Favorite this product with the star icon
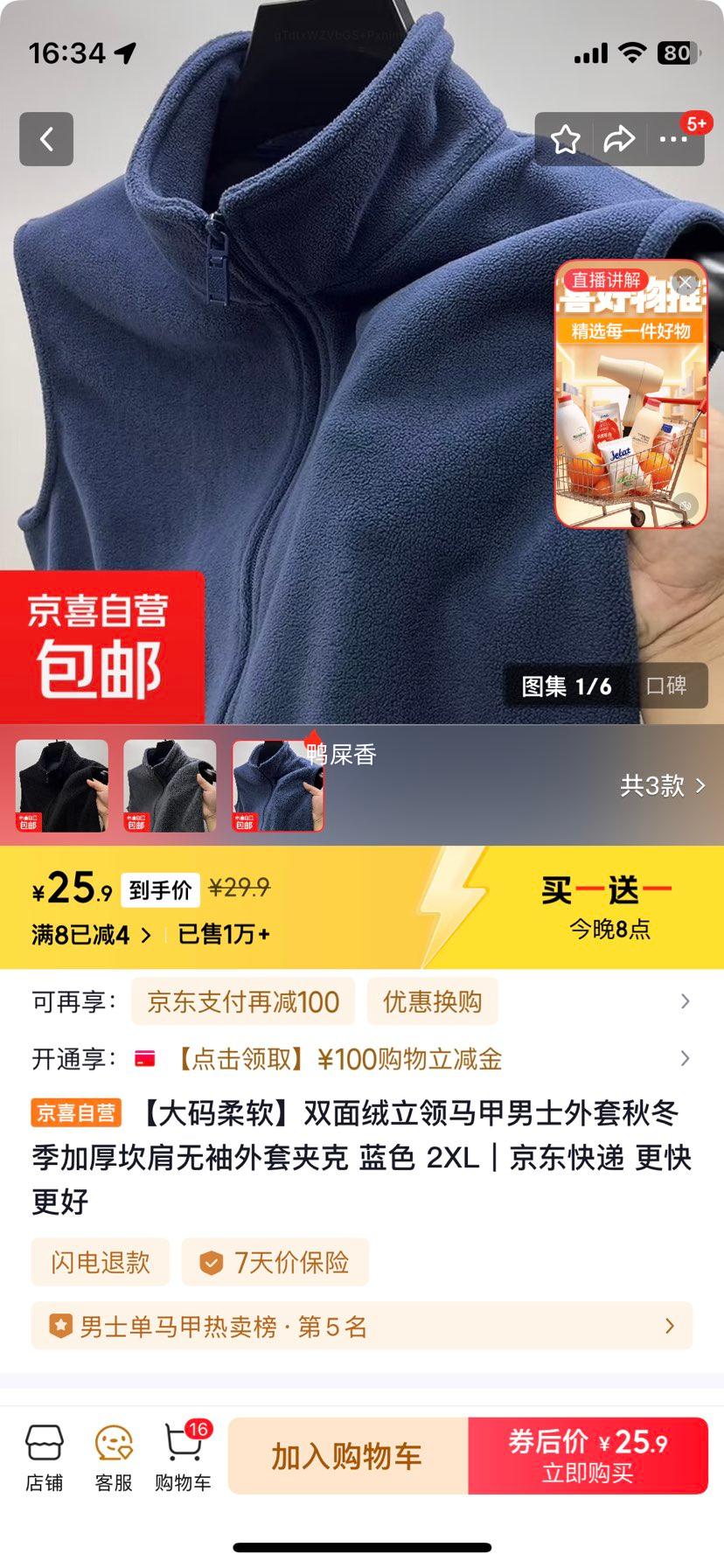 [566, 139]
